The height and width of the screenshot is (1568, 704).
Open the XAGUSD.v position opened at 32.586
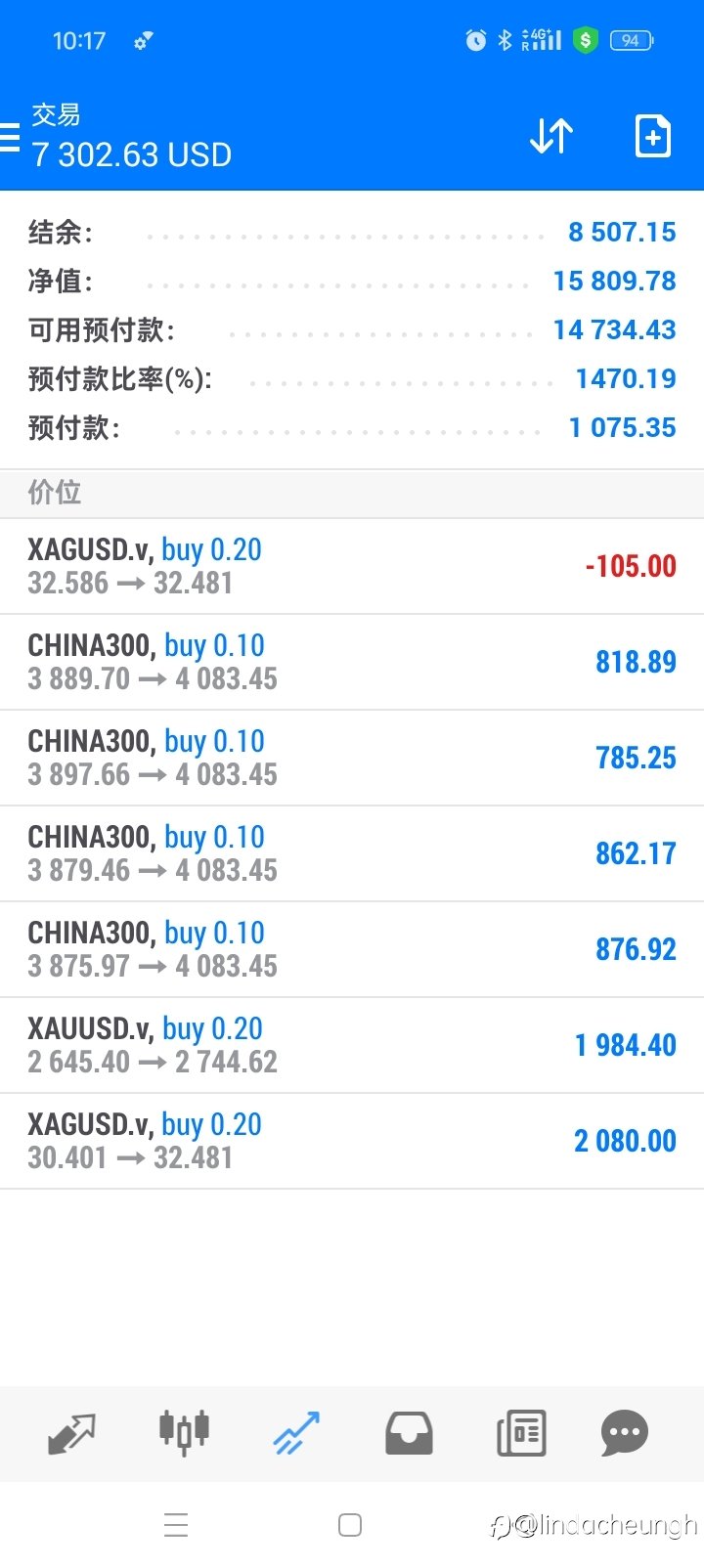(352, 566)
